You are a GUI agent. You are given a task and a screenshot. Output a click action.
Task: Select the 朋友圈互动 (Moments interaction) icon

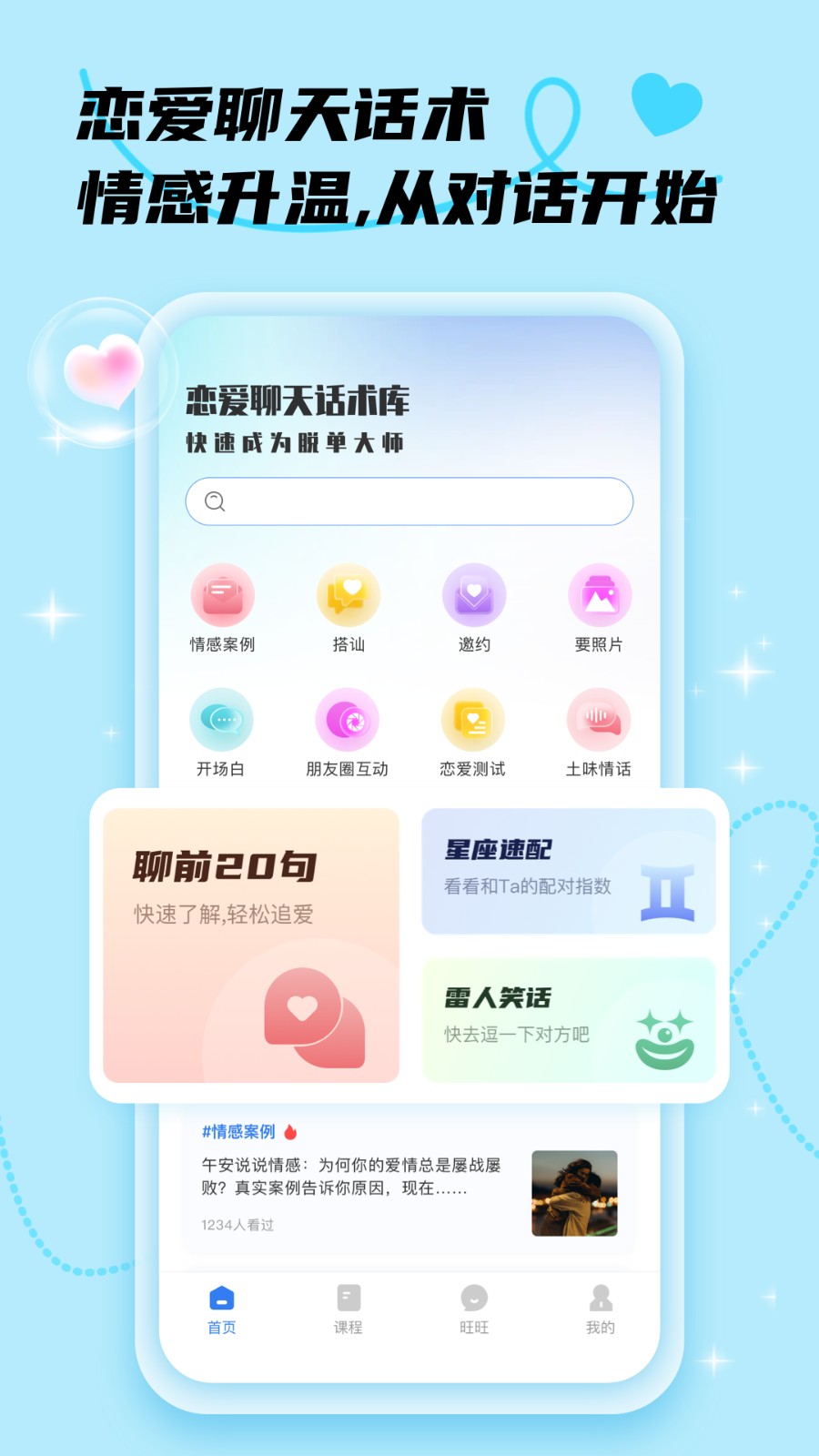[x=349, y=721]
